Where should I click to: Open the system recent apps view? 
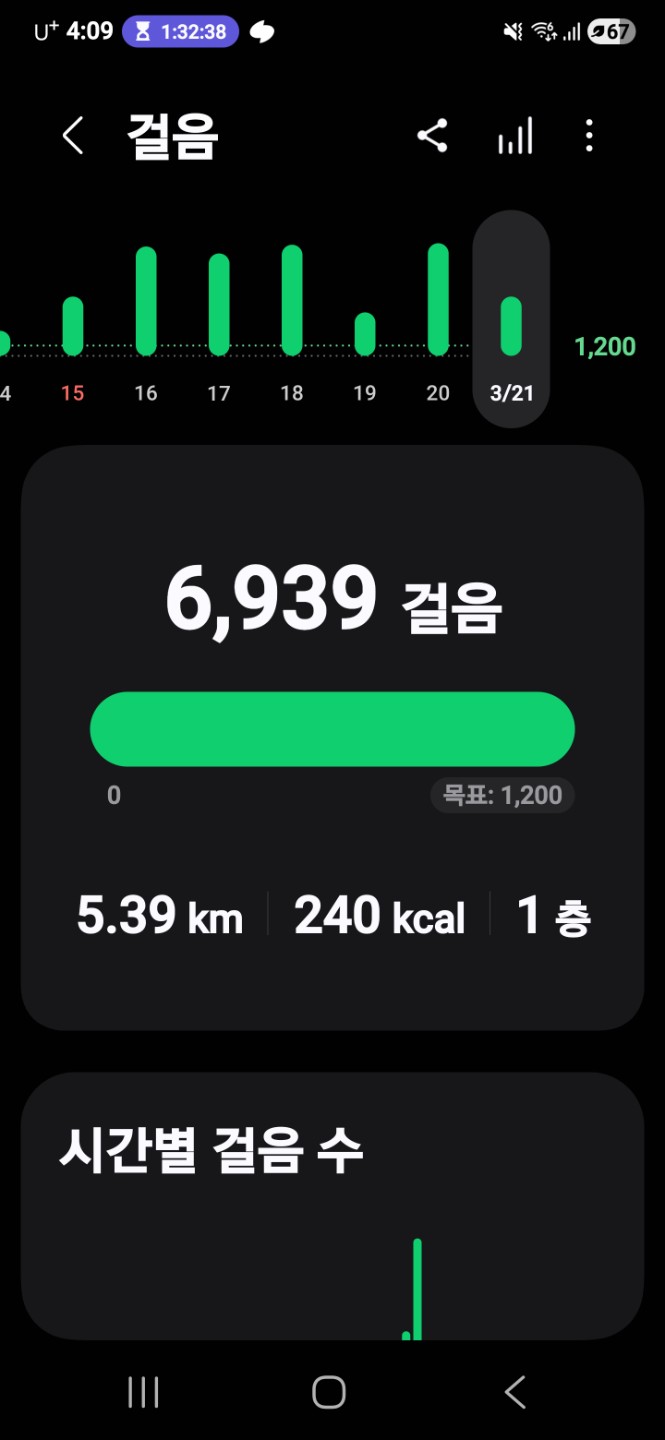(143, 1392)
